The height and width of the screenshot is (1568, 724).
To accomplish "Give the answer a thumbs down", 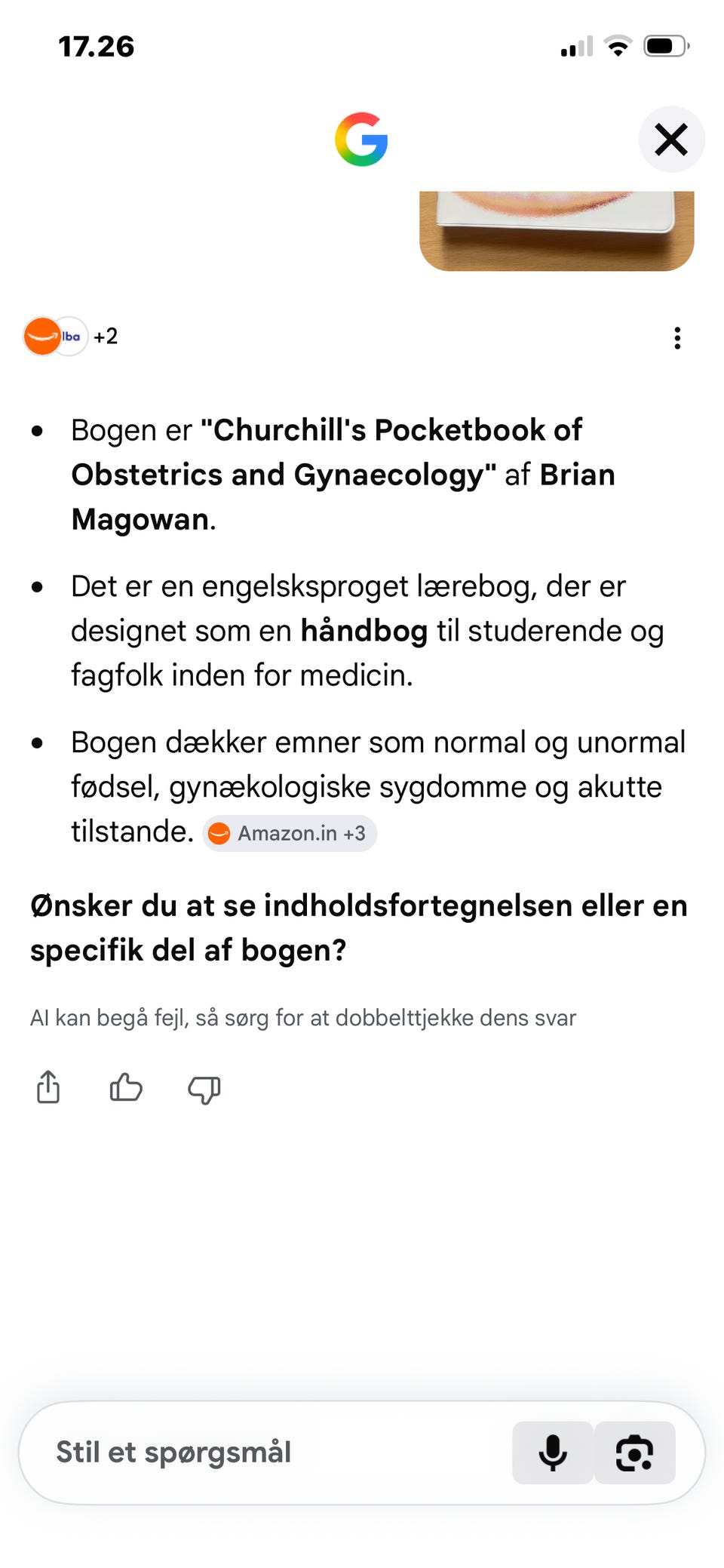I will pyautogui.click(x=204, y=1089).
